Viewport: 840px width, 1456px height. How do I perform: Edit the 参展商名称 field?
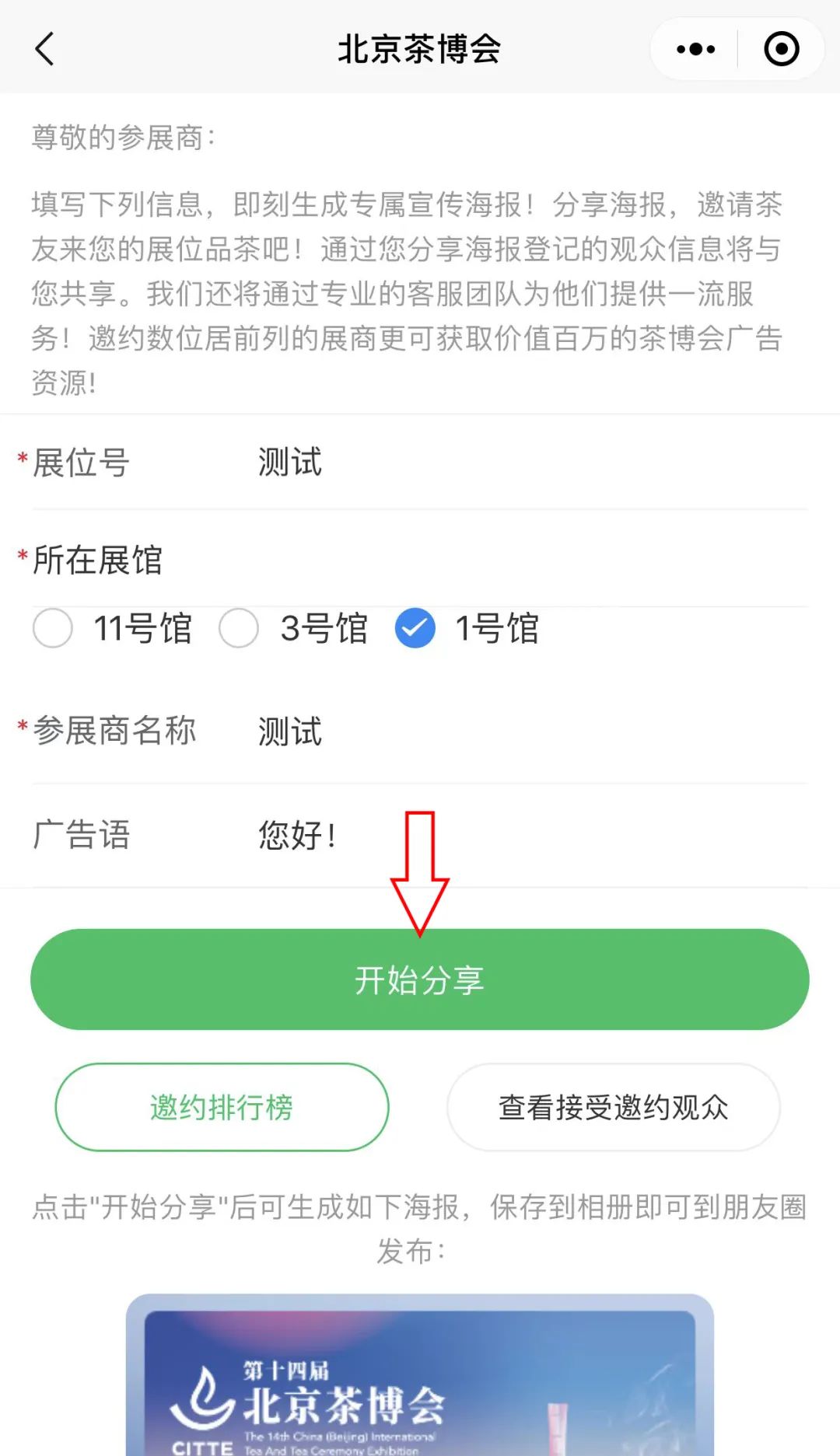[x=529, y=731]
